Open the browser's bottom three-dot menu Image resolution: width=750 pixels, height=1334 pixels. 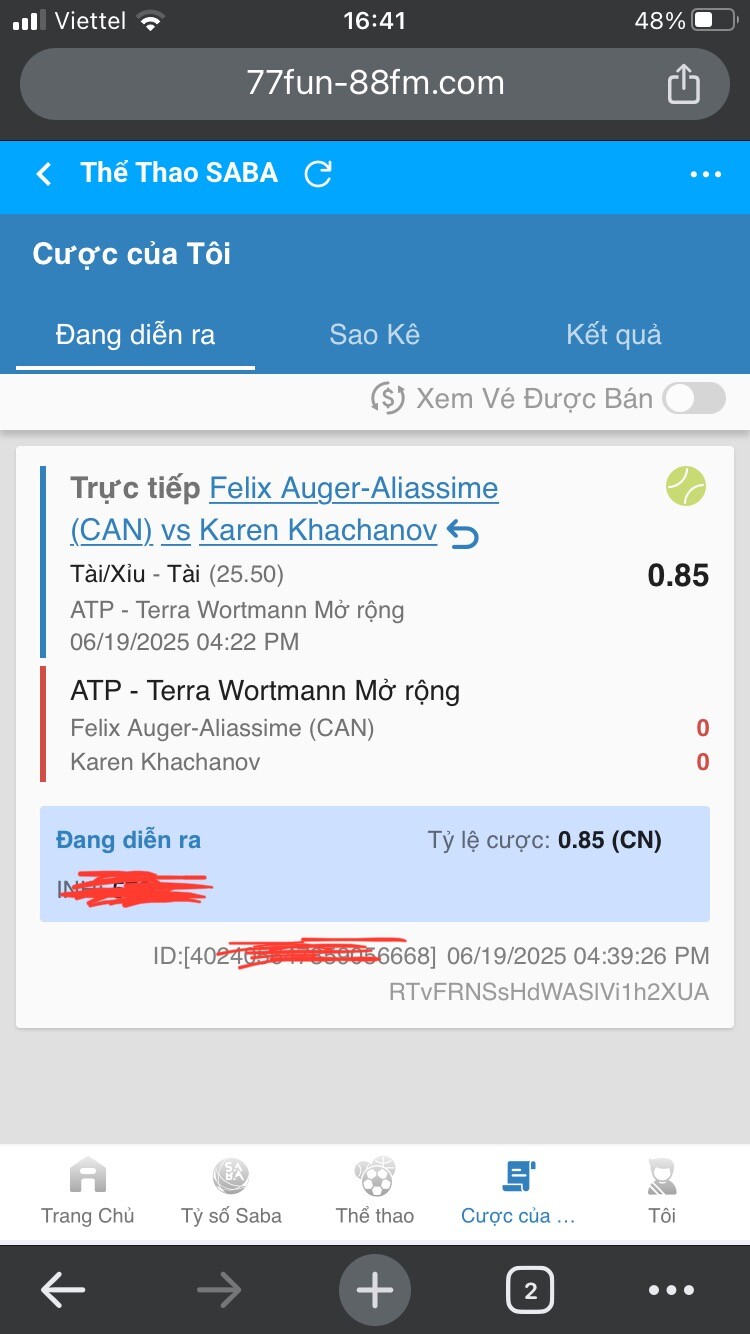(x=671, y=1291)
